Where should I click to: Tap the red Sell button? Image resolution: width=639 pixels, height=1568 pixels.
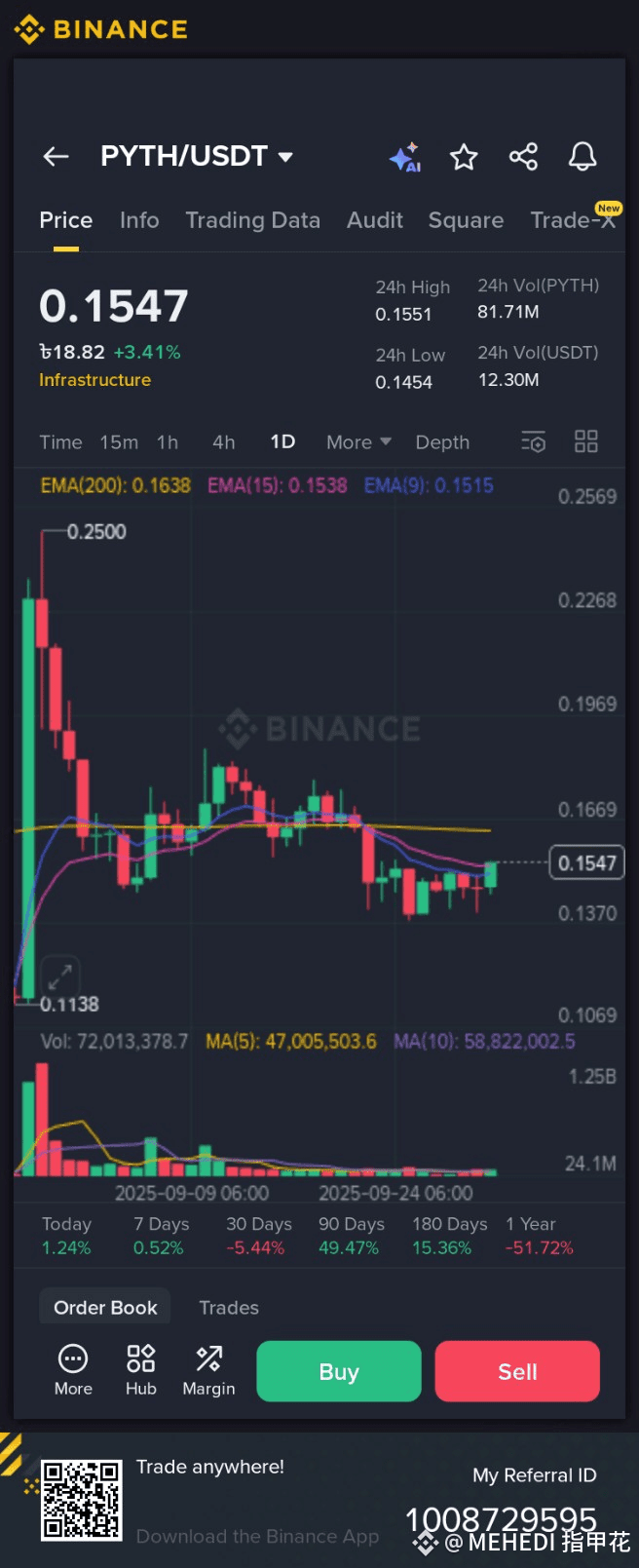tap(517, 1371)
